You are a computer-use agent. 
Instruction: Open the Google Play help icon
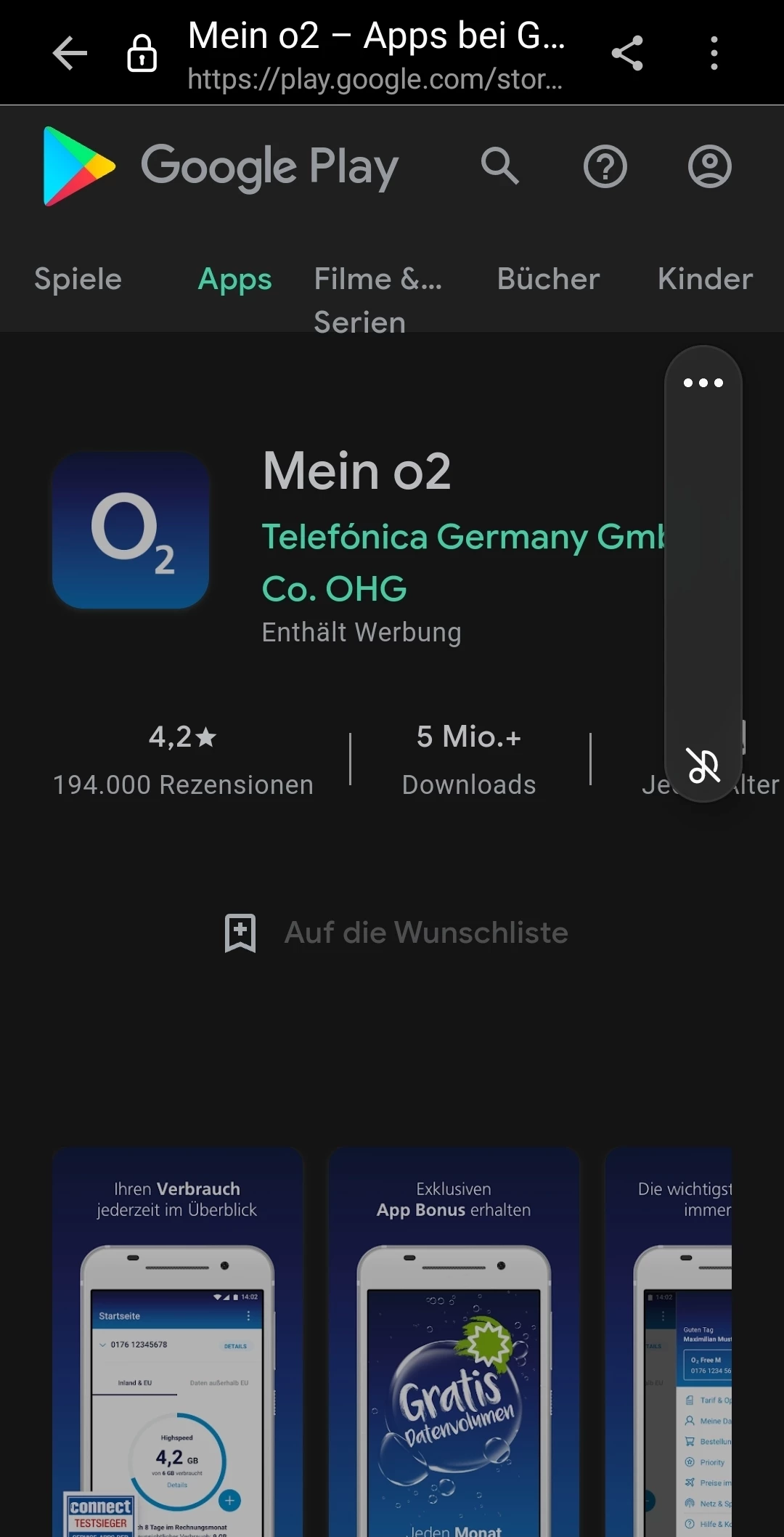(605, 166)
